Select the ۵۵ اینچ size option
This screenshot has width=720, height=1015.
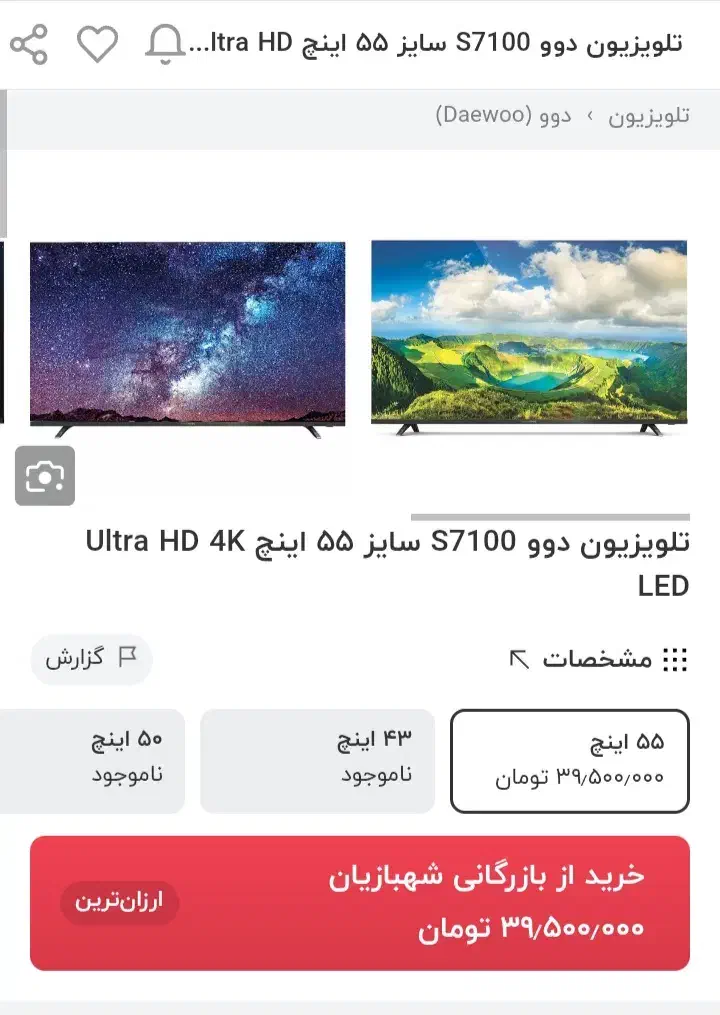coord(570,760)
